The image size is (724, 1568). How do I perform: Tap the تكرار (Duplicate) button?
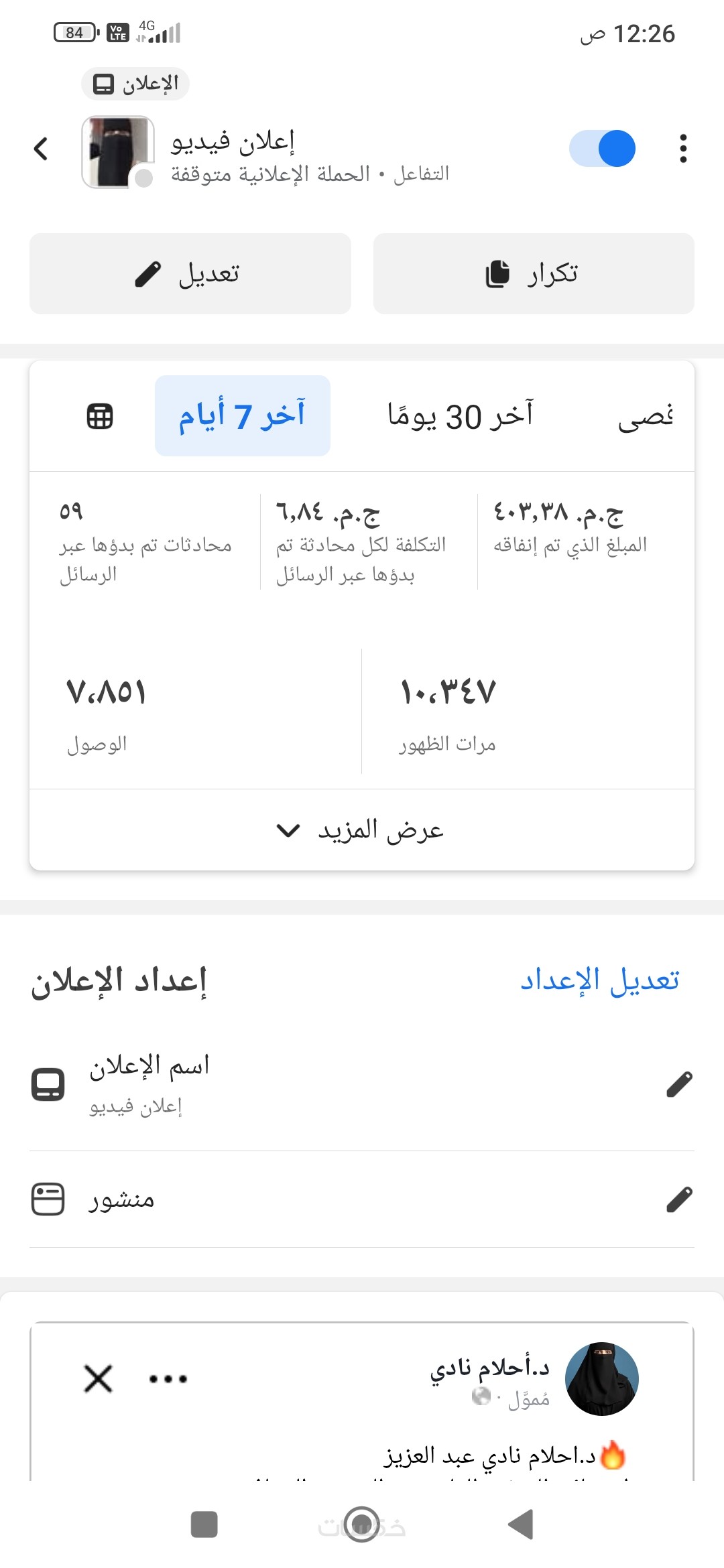click(x=534, y=273)
